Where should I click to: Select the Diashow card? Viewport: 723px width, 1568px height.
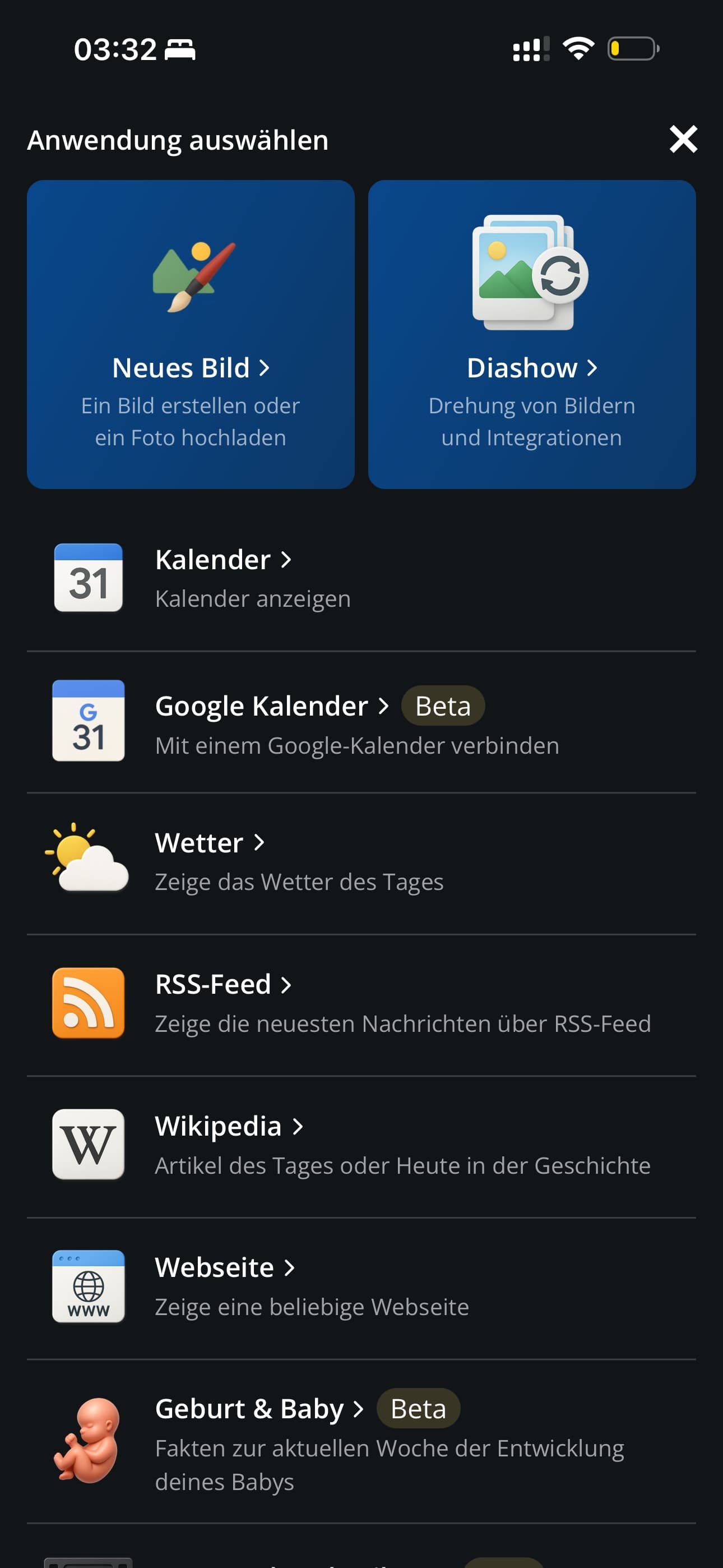coord(531,334)
